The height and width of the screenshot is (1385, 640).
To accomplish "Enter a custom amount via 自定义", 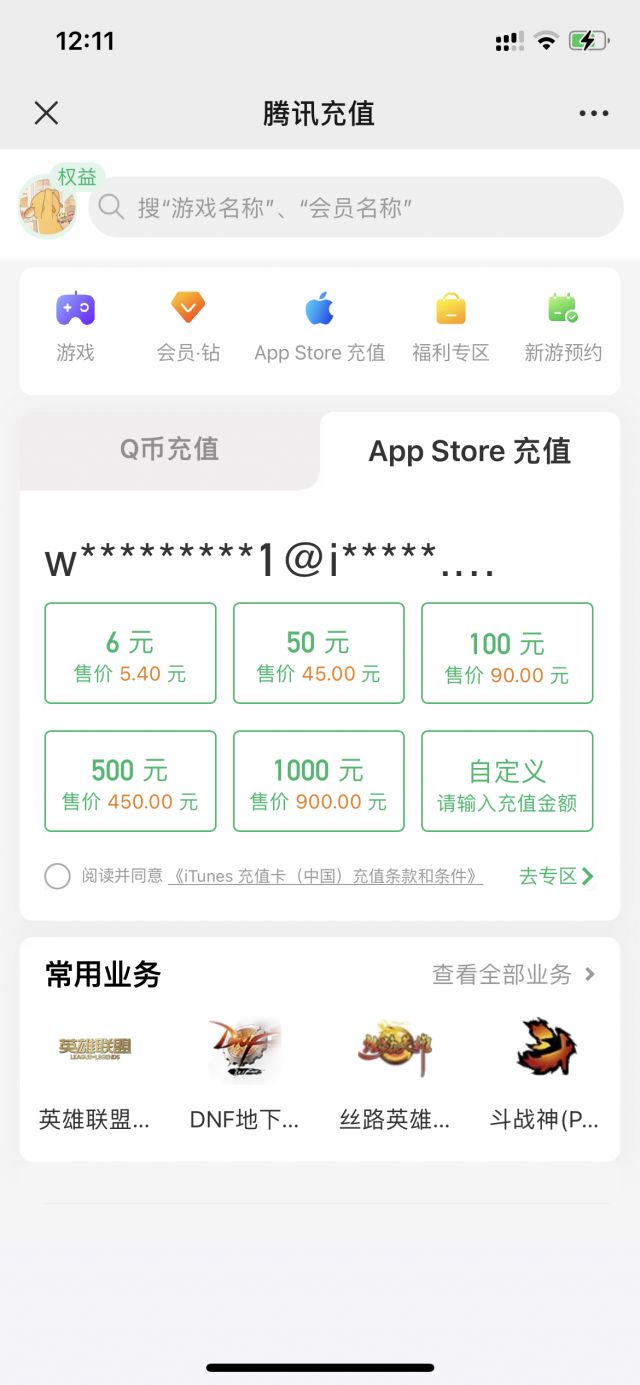I will 507,781.
